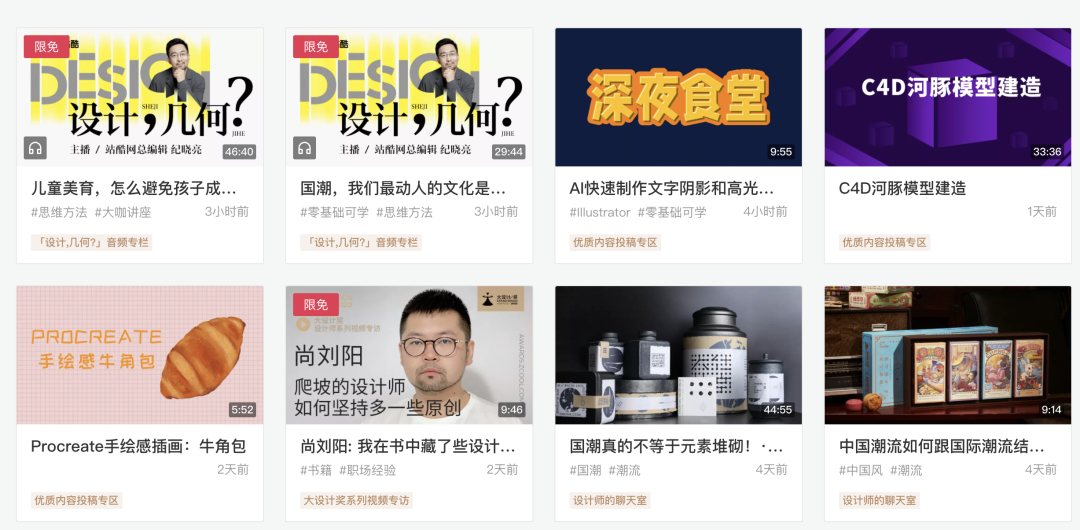Tap the #国潮 tag

tap(586, 470)
